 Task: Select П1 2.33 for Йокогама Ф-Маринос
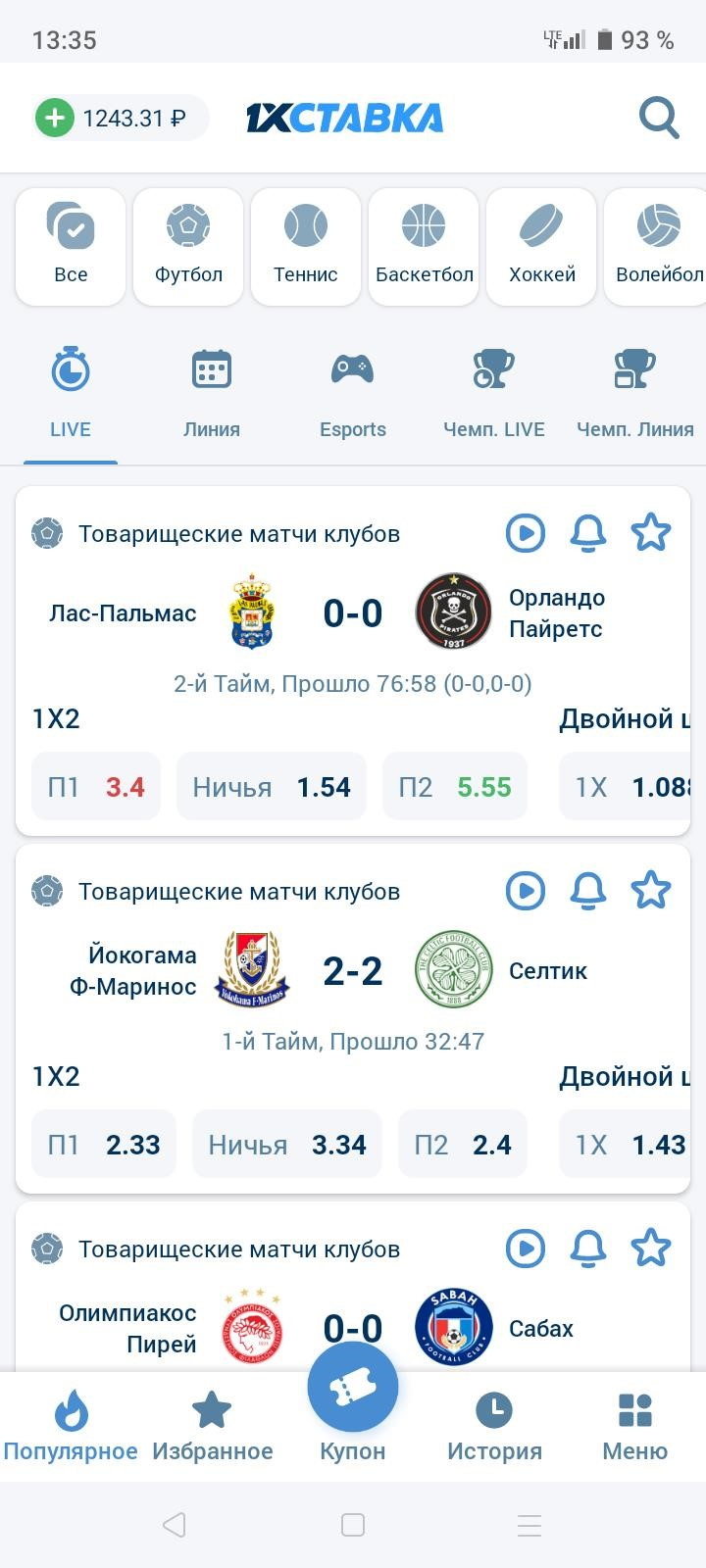[x=104, y=1145]
